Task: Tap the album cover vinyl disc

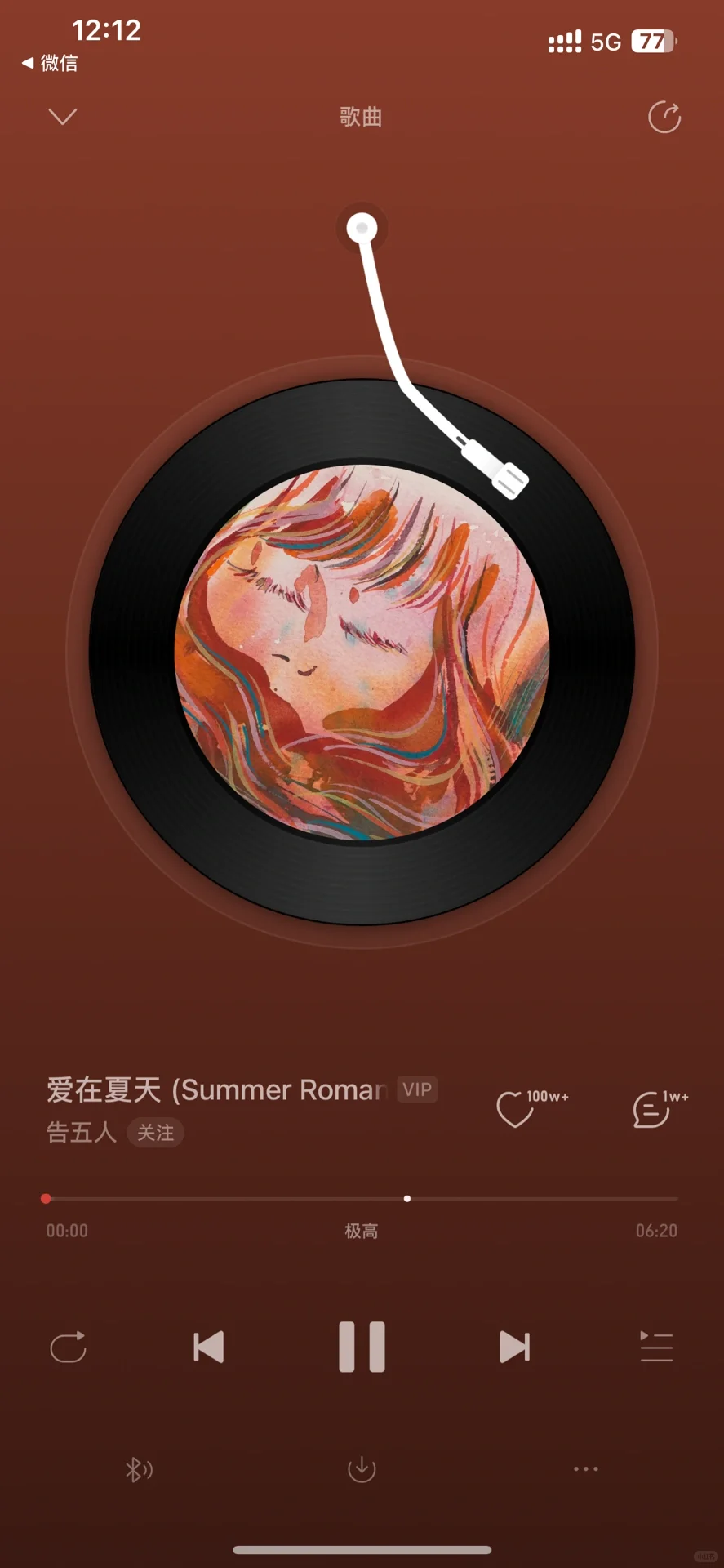Action: pos(362,651)
